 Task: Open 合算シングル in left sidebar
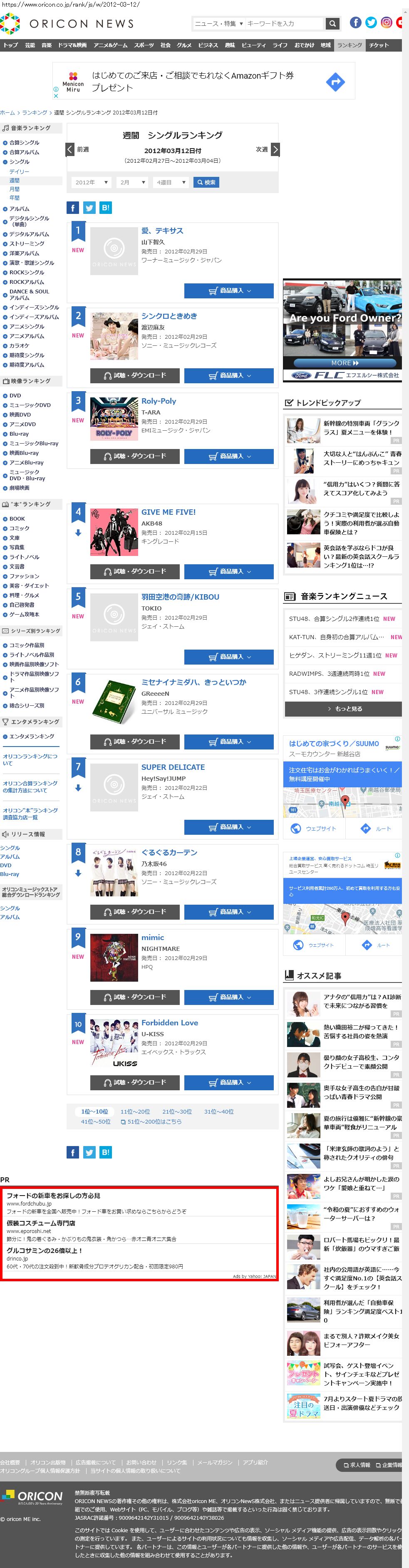click(x=25, y=142)
